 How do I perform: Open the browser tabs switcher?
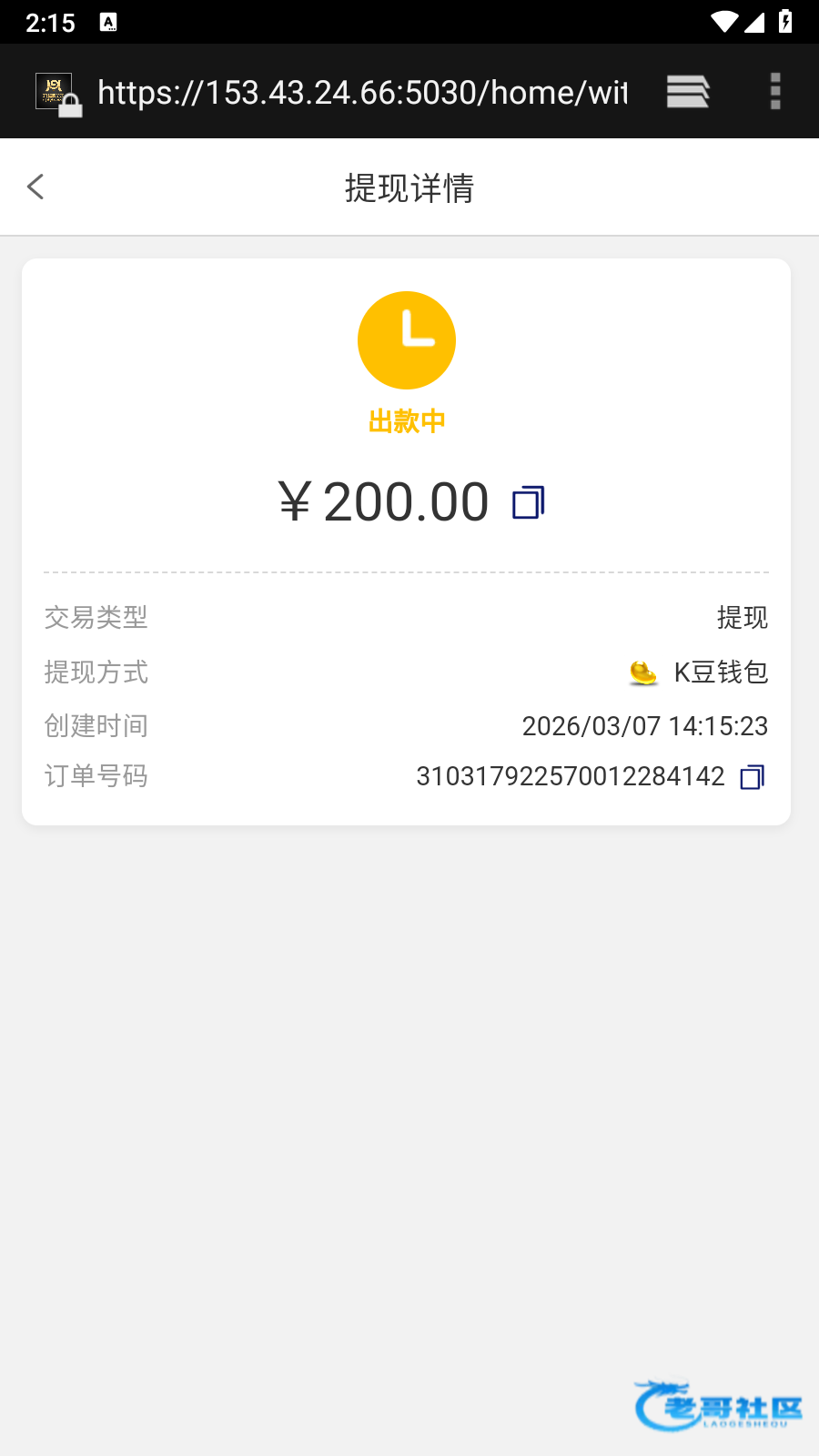point(687,92)
